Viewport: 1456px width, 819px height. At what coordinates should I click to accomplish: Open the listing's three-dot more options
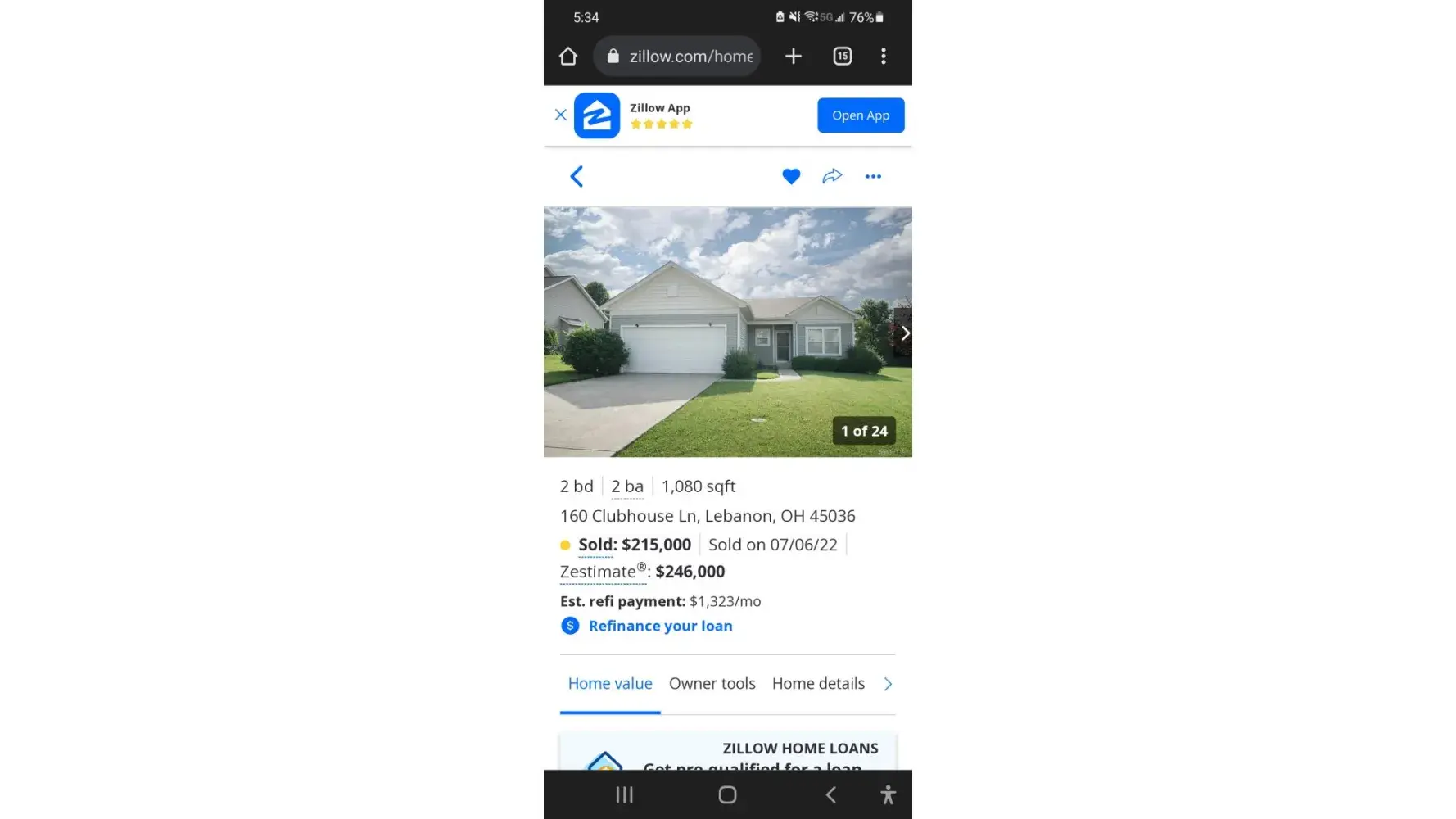click(x=873, y=176)
